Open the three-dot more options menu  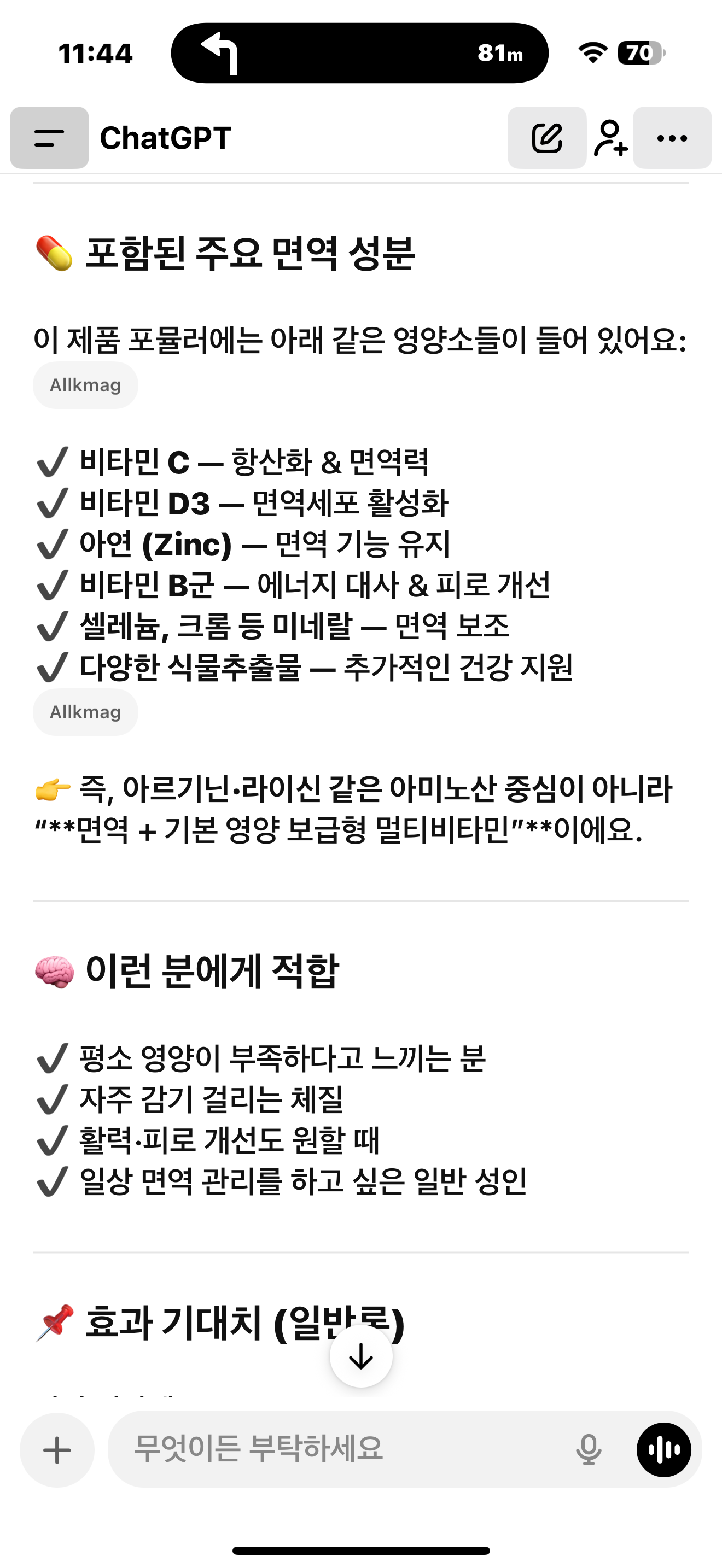pyautogui.click(x=672, y=138)
